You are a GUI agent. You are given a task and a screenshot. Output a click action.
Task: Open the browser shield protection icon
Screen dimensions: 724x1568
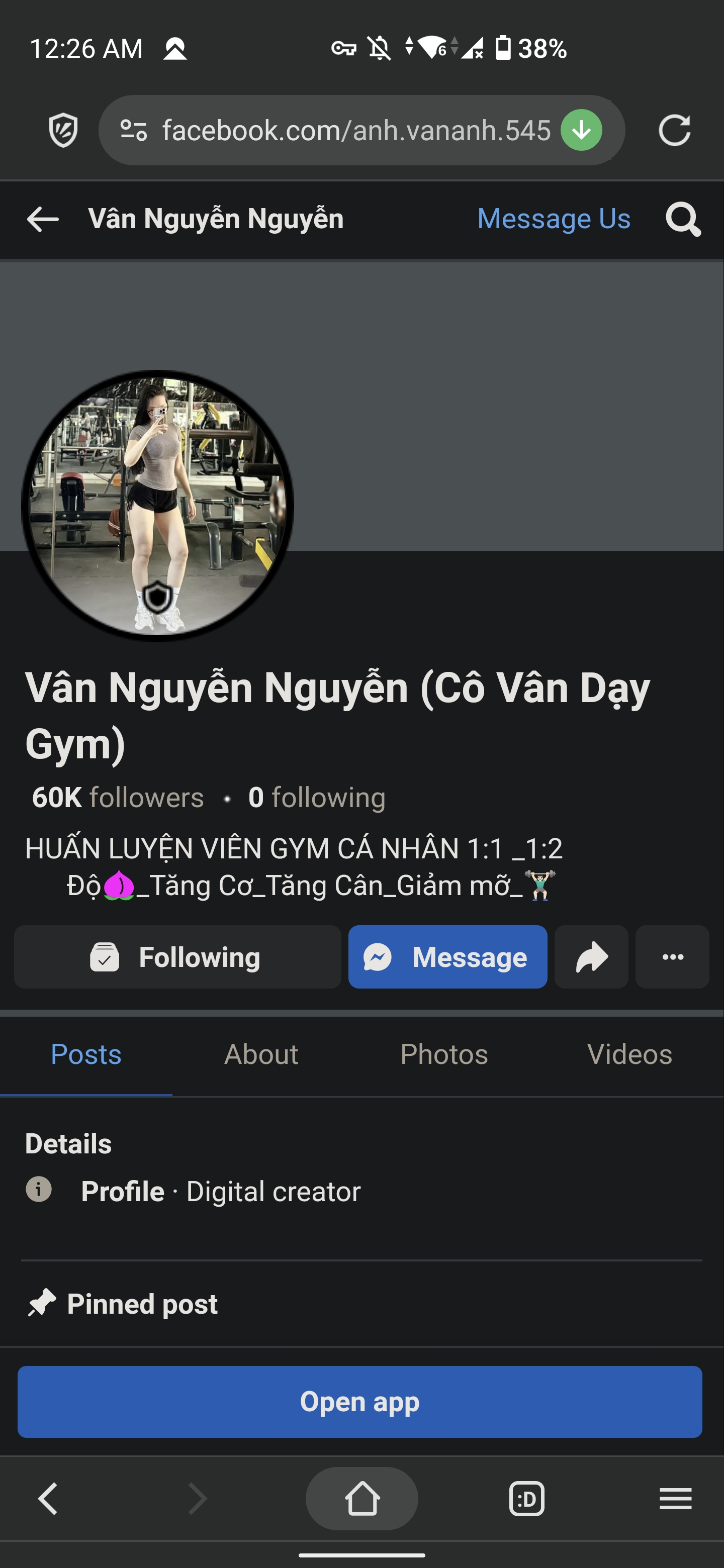(63, 130)
